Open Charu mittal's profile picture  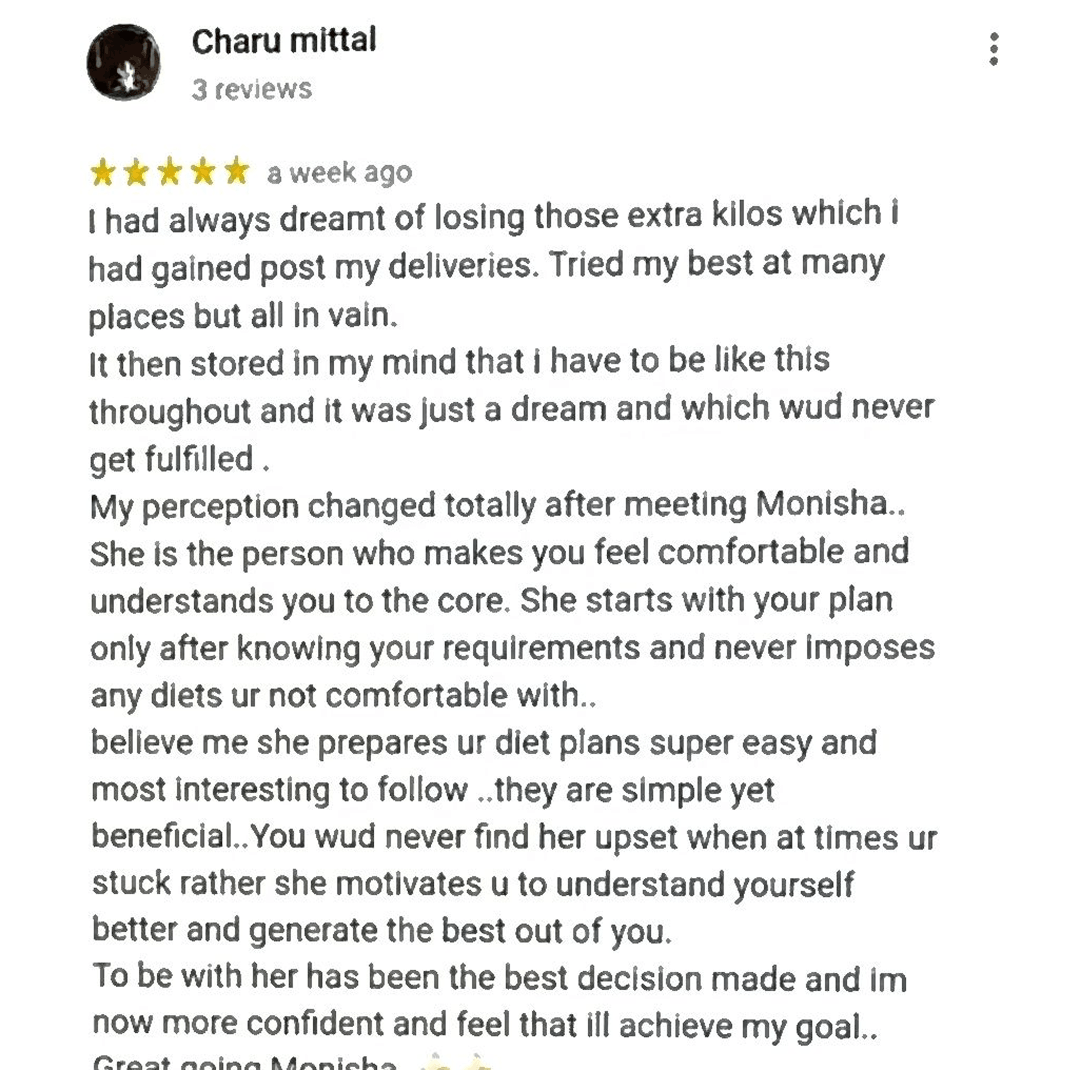[x=124, y=62]
